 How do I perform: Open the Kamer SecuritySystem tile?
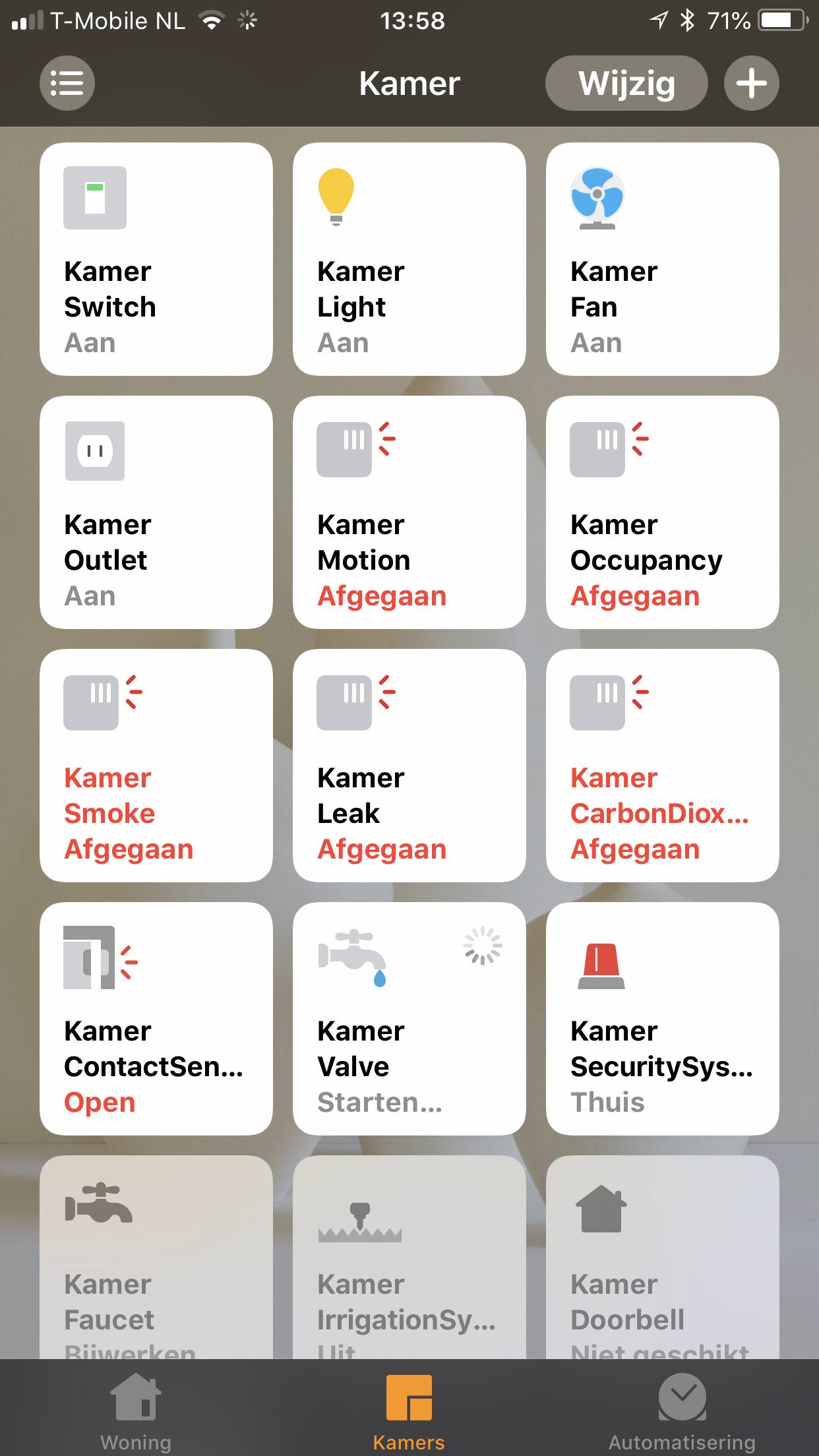click(x=662, y=1019)
